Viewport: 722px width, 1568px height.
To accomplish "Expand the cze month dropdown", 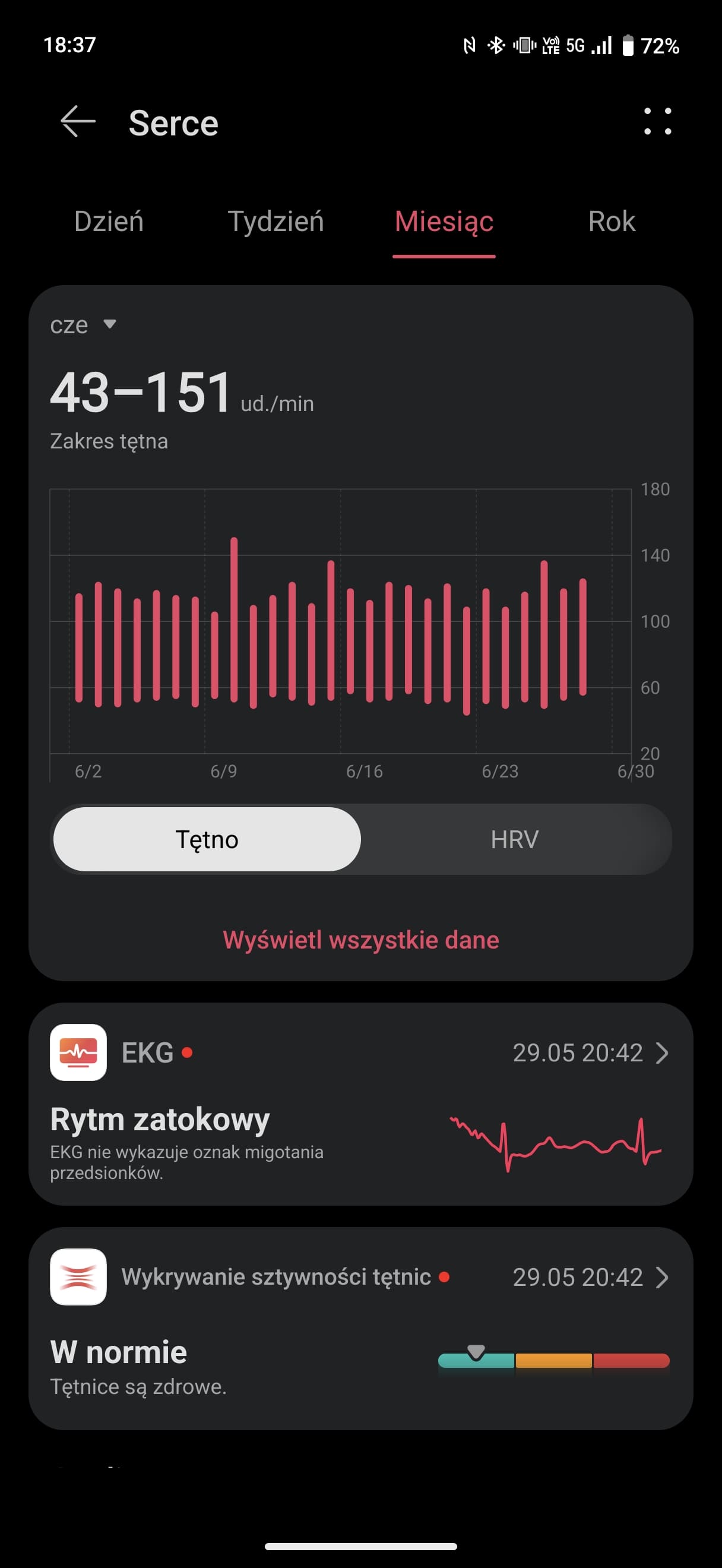I will [x=83, y=325].
